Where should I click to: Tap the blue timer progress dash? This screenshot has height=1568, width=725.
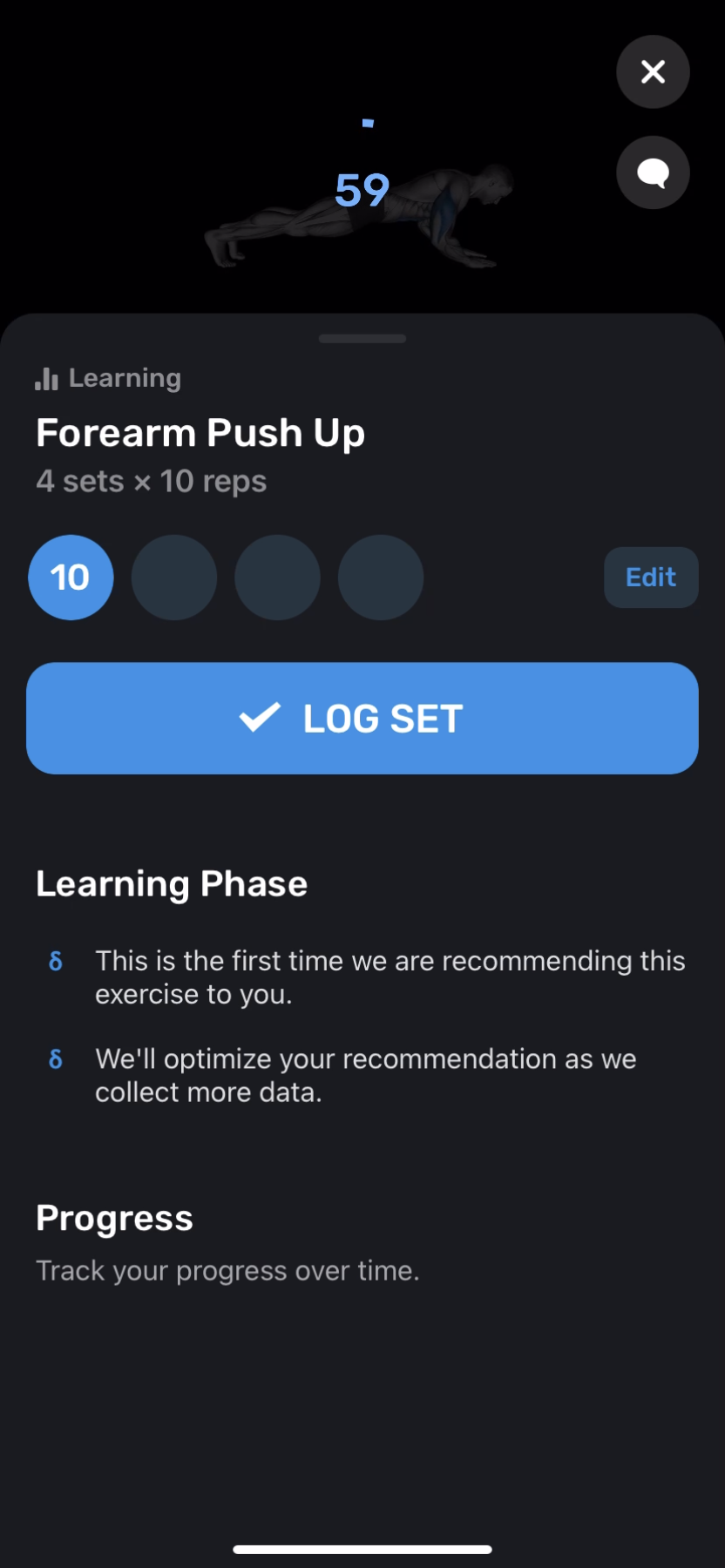pos(368,123)
